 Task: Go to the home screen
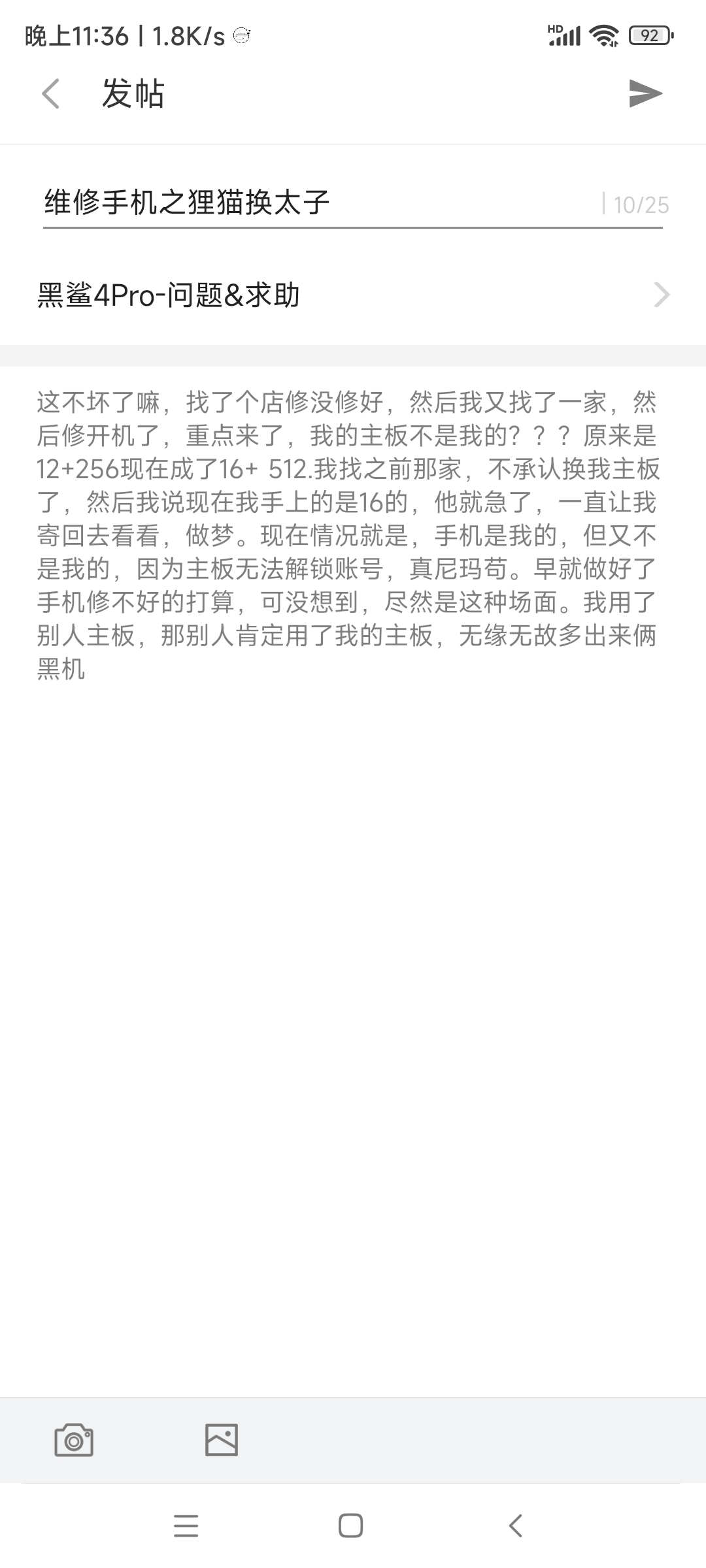point(350,1526)
